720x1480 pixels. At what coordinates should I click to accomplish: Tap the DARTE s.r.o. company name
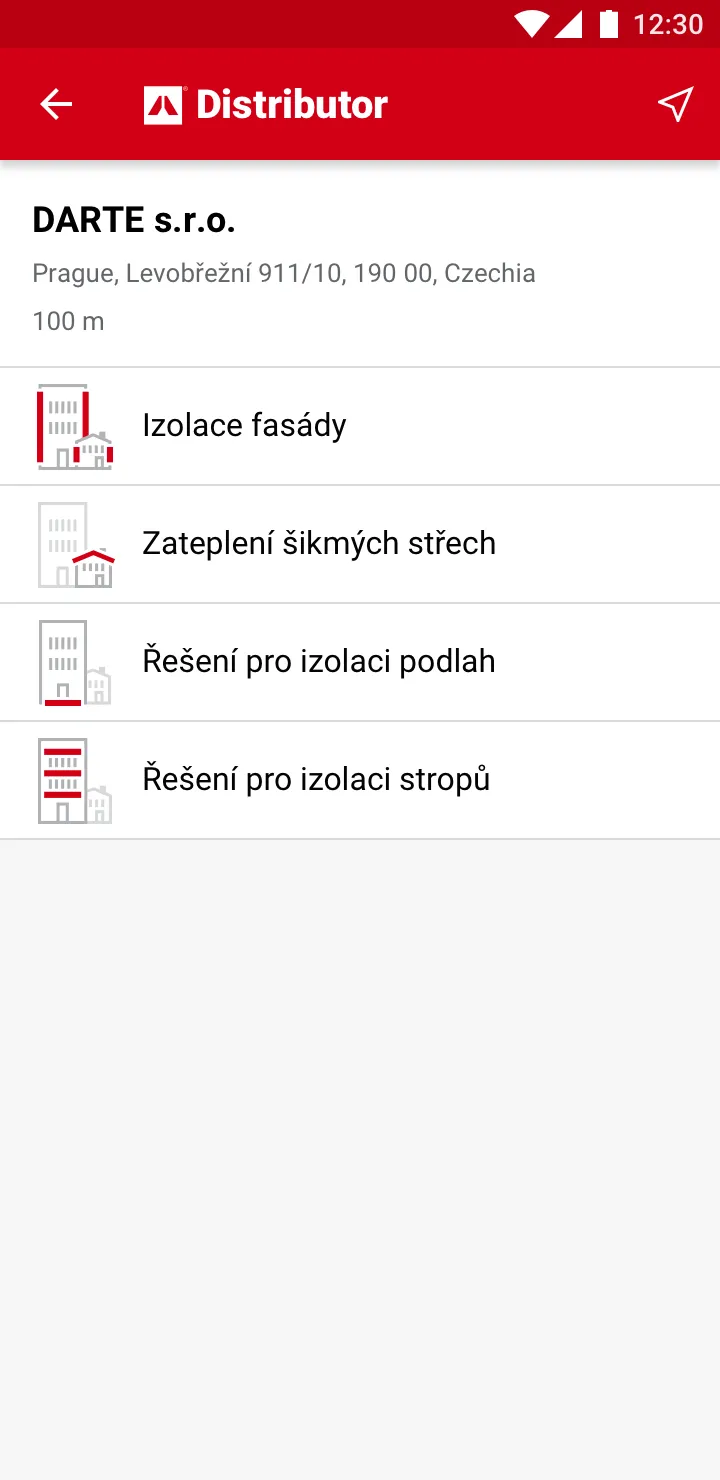point(134,219)
